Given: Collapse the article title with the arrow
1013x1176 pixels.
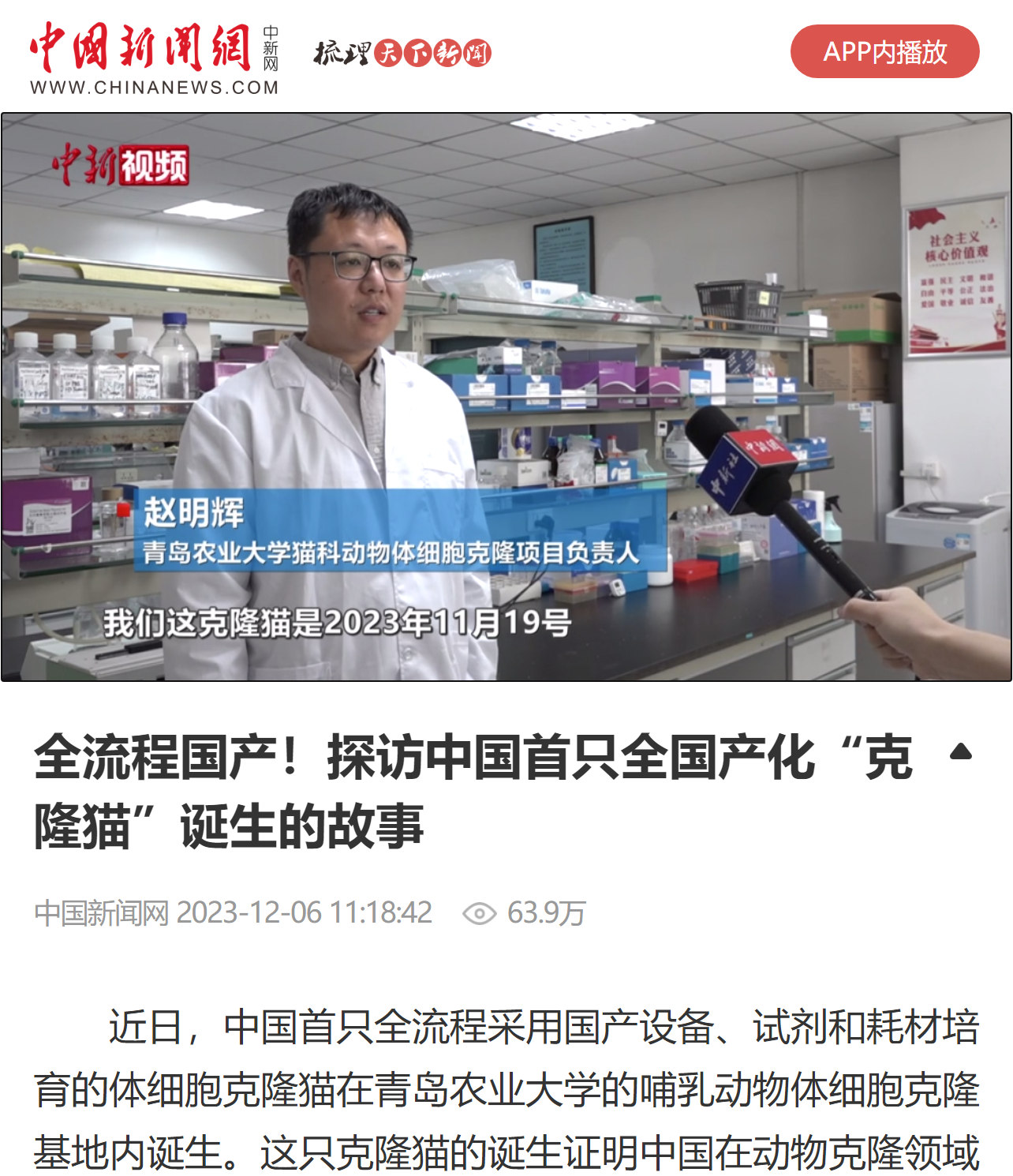Looking at the screenshot, I should point(960,751).
